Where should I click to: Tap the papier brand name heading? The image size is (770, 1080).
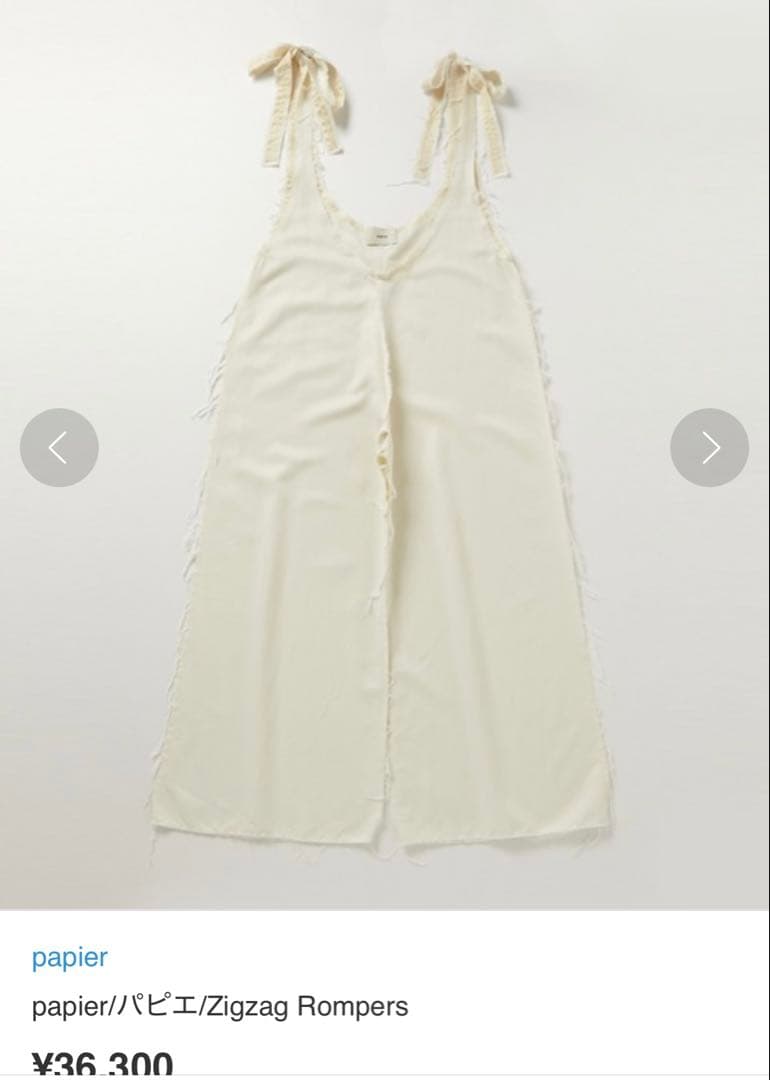pos(68,956)
